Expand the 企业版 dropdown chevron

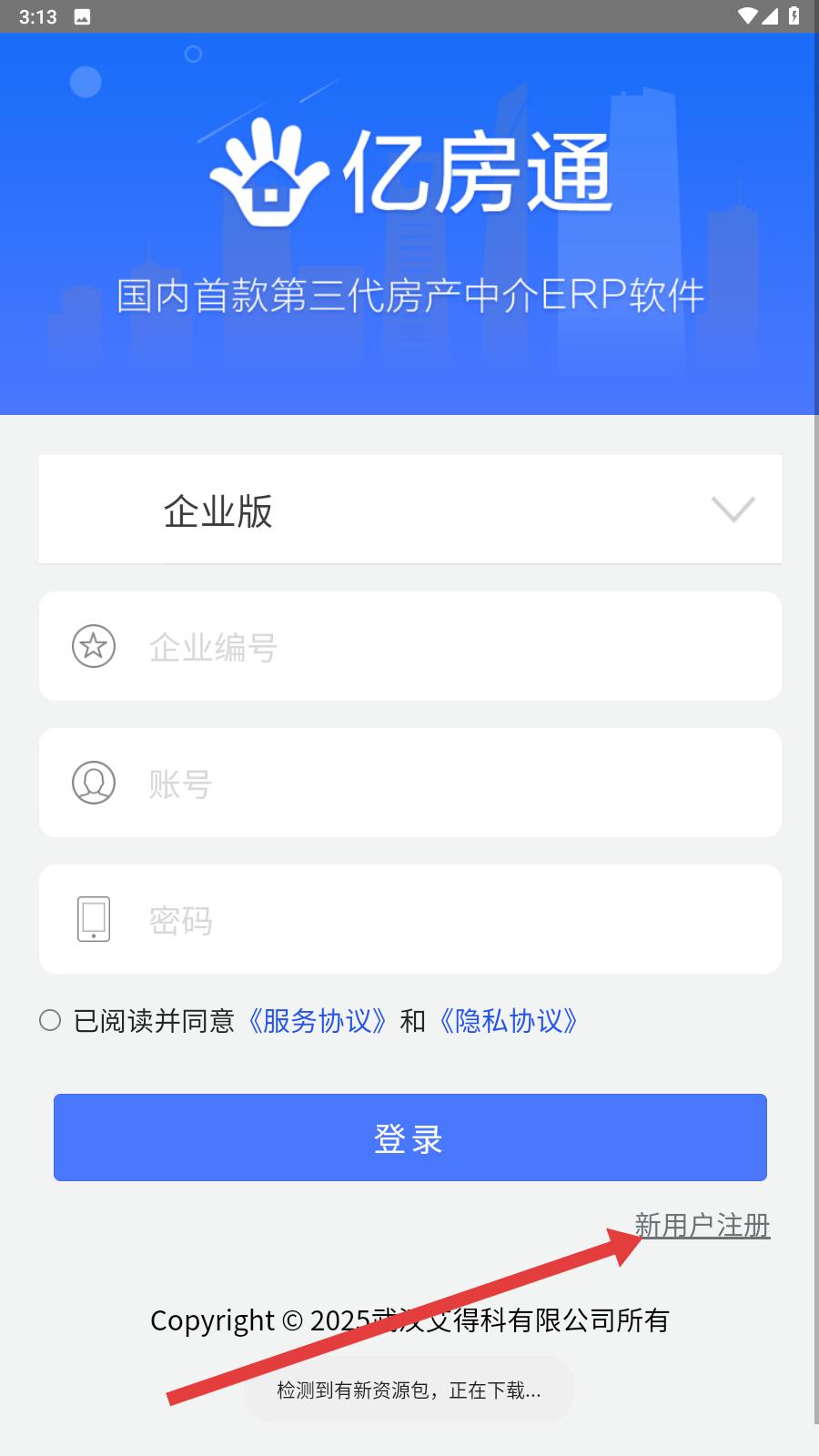[x=733, y=511]
